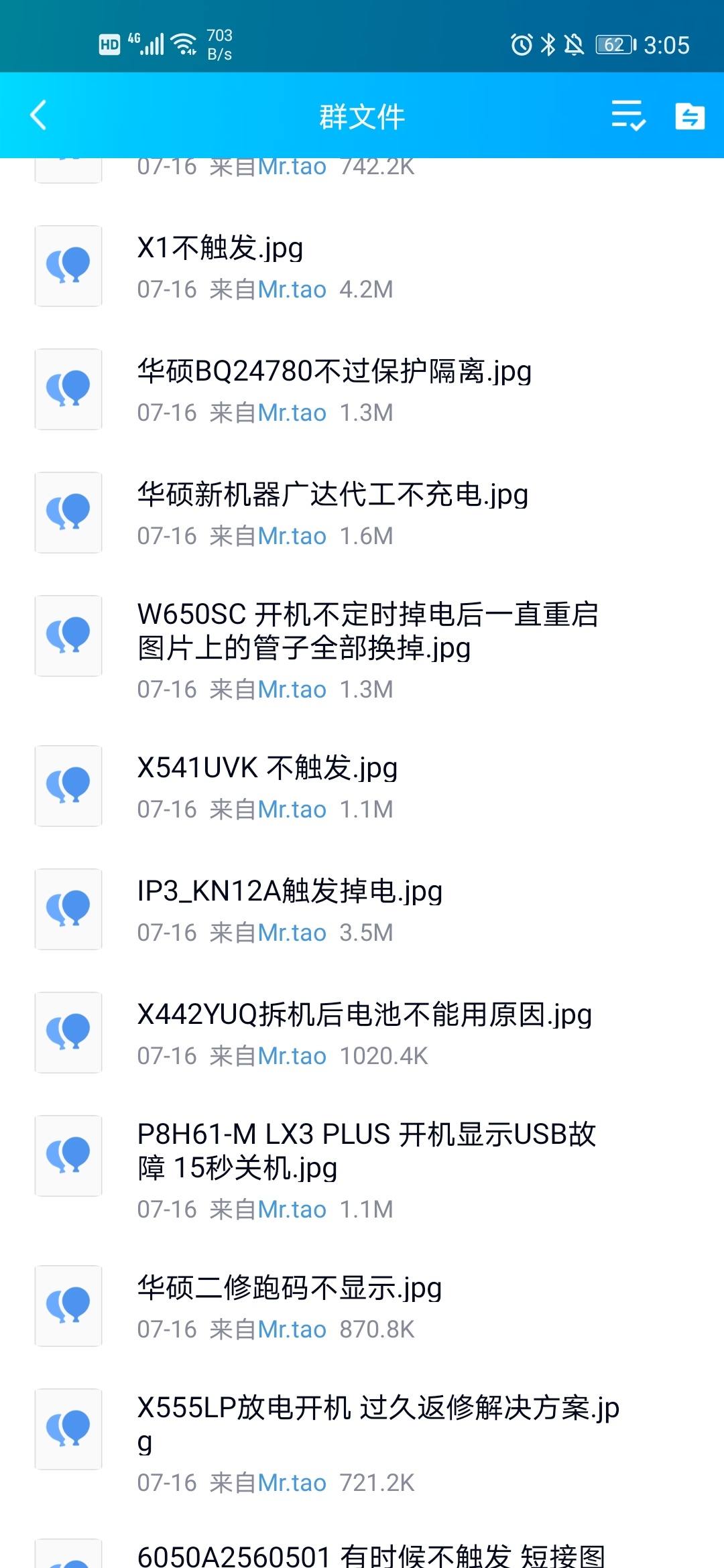724x1568 pixels.
Task: Open the file X1不触发.jpg
Action: point(362,266)
